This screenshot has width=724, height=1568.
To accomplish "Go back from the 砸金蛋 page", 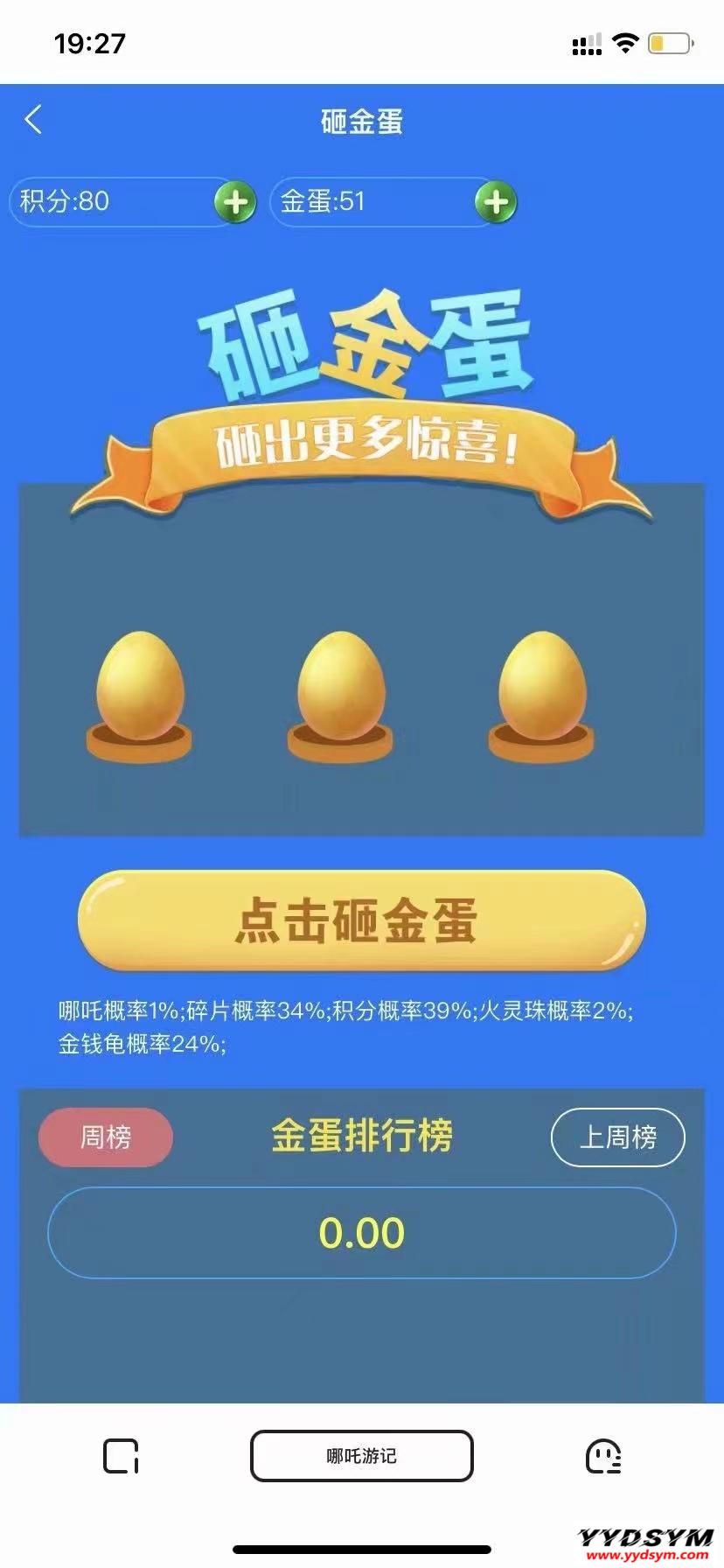I will pyautogui.click(x=33, y=120).
